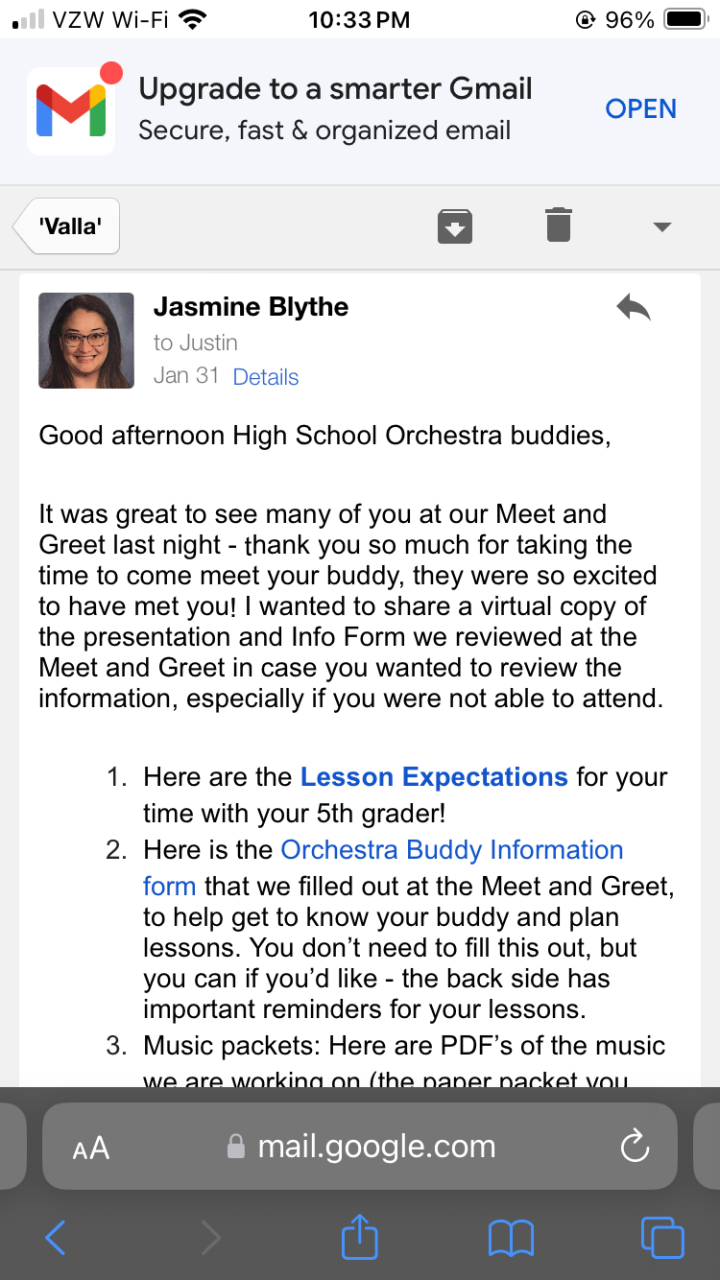Open the Lesson Expectations link
The image size is (720, 1280).
pos(434,777)
